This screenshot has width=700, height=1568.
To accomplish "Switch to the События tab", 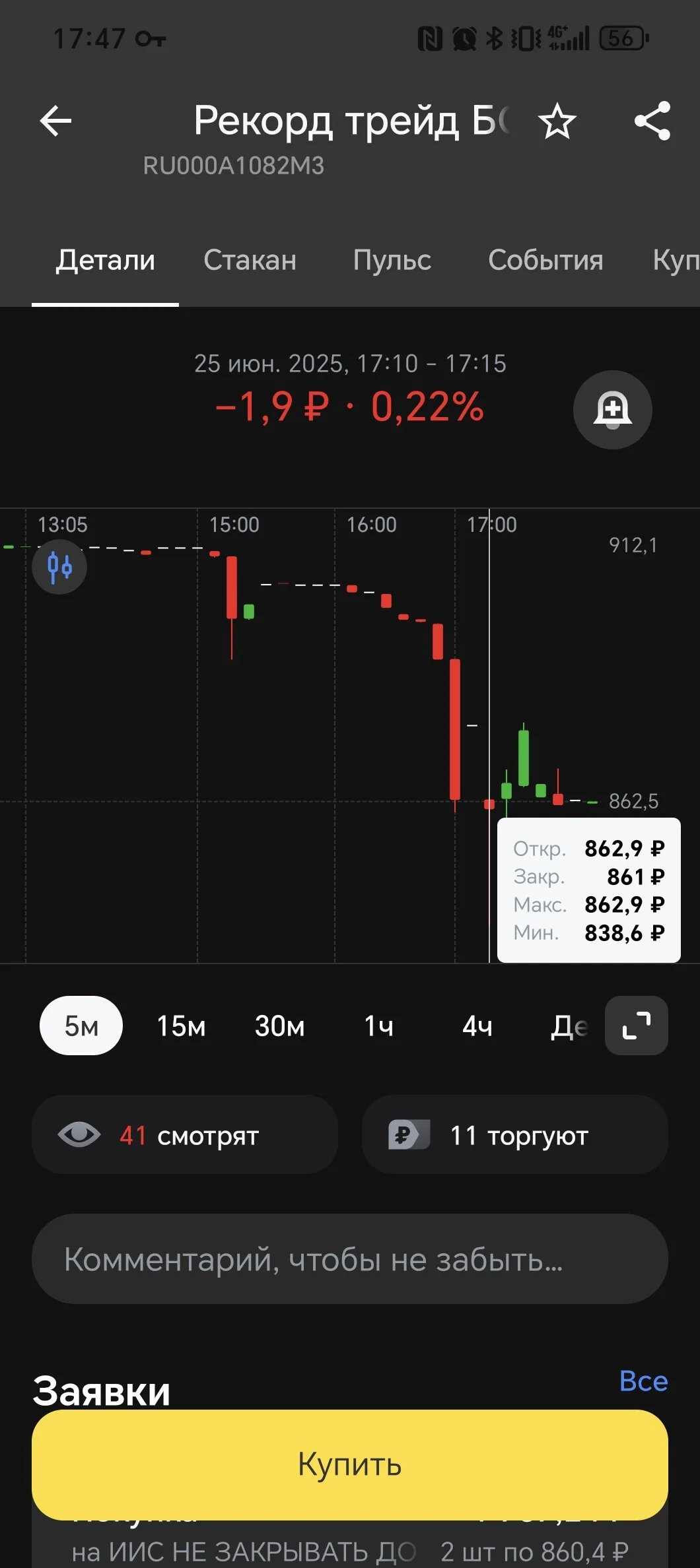I will tap(545, 260).
